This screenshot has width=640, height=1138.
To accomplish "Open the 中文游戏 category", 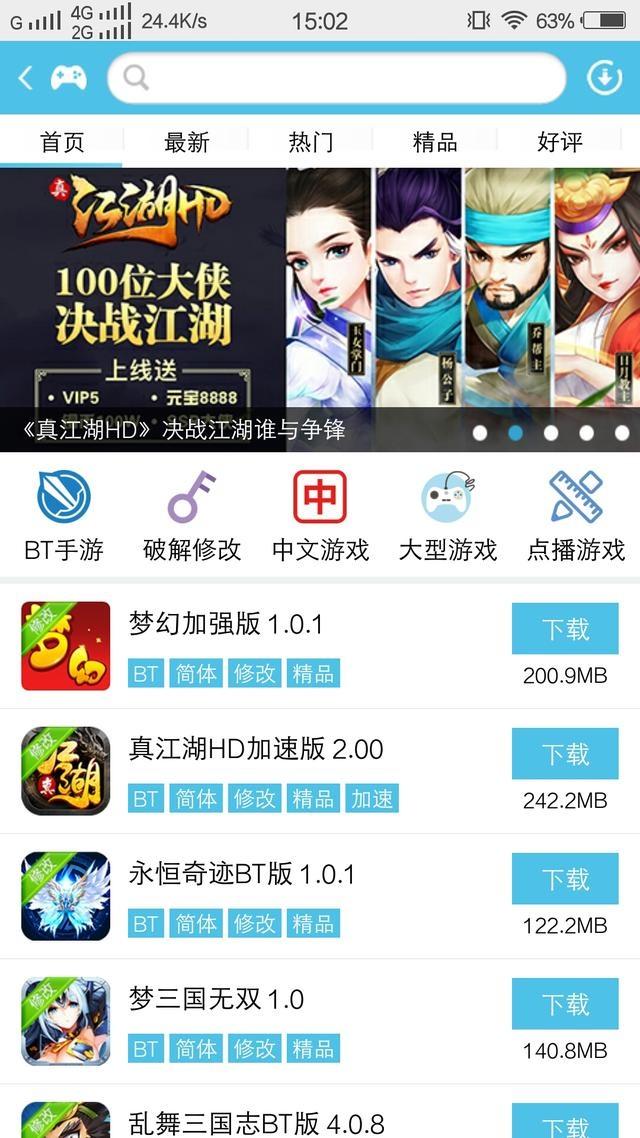I will pos(320,517).
